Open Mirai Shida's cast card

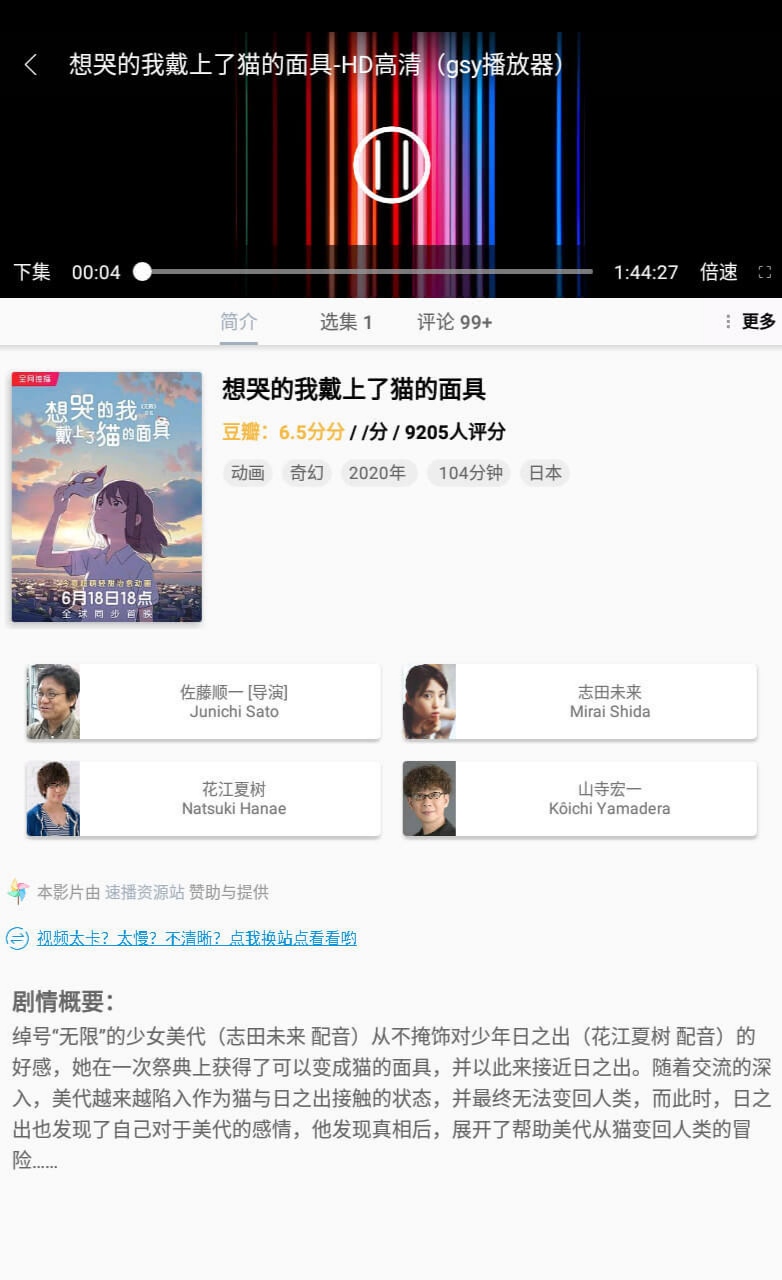[x=580, y=702]
